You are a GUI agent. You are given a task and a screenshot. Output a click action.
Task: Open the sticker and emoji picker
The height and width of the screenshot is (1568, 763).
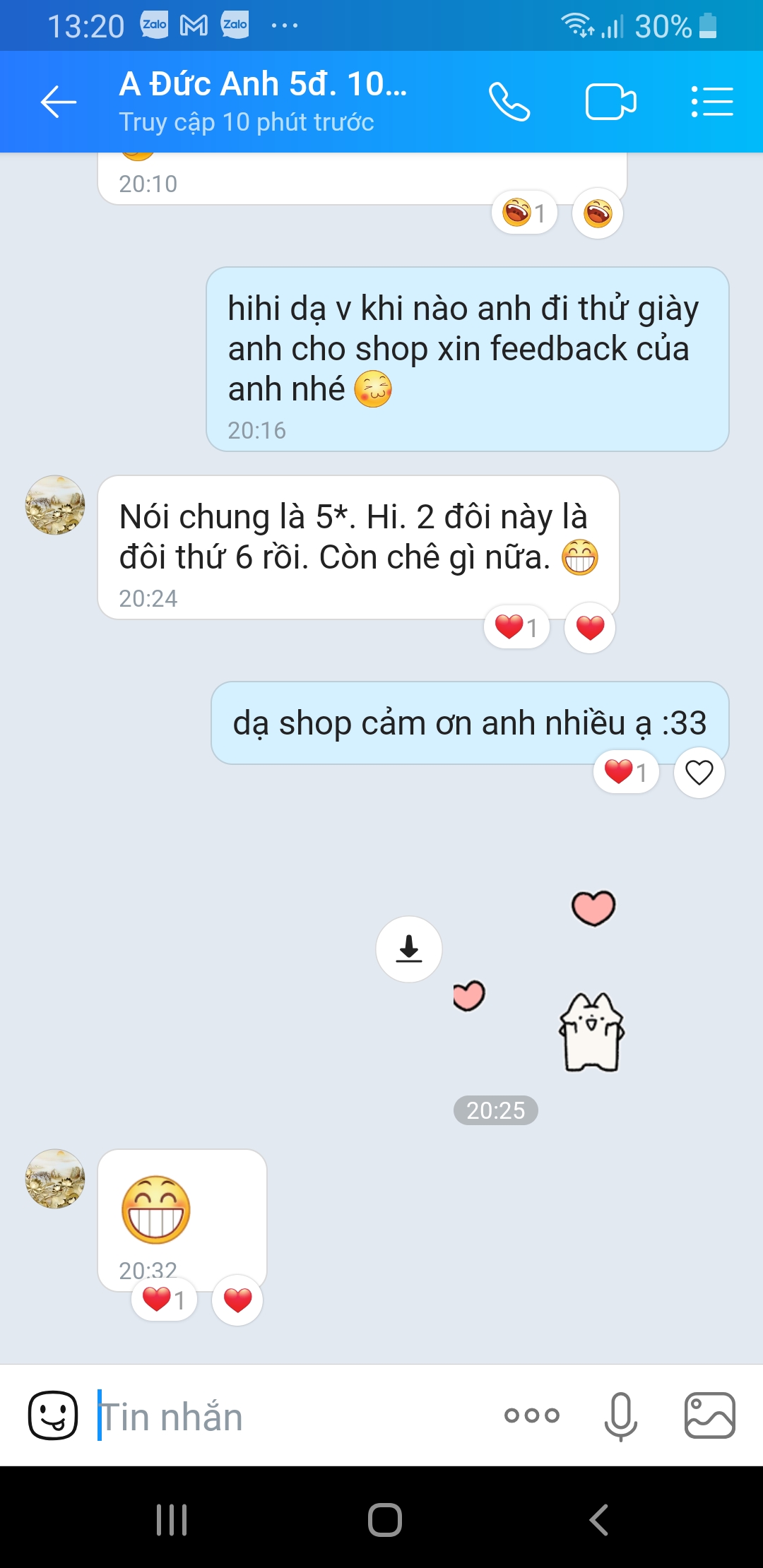53,1415
